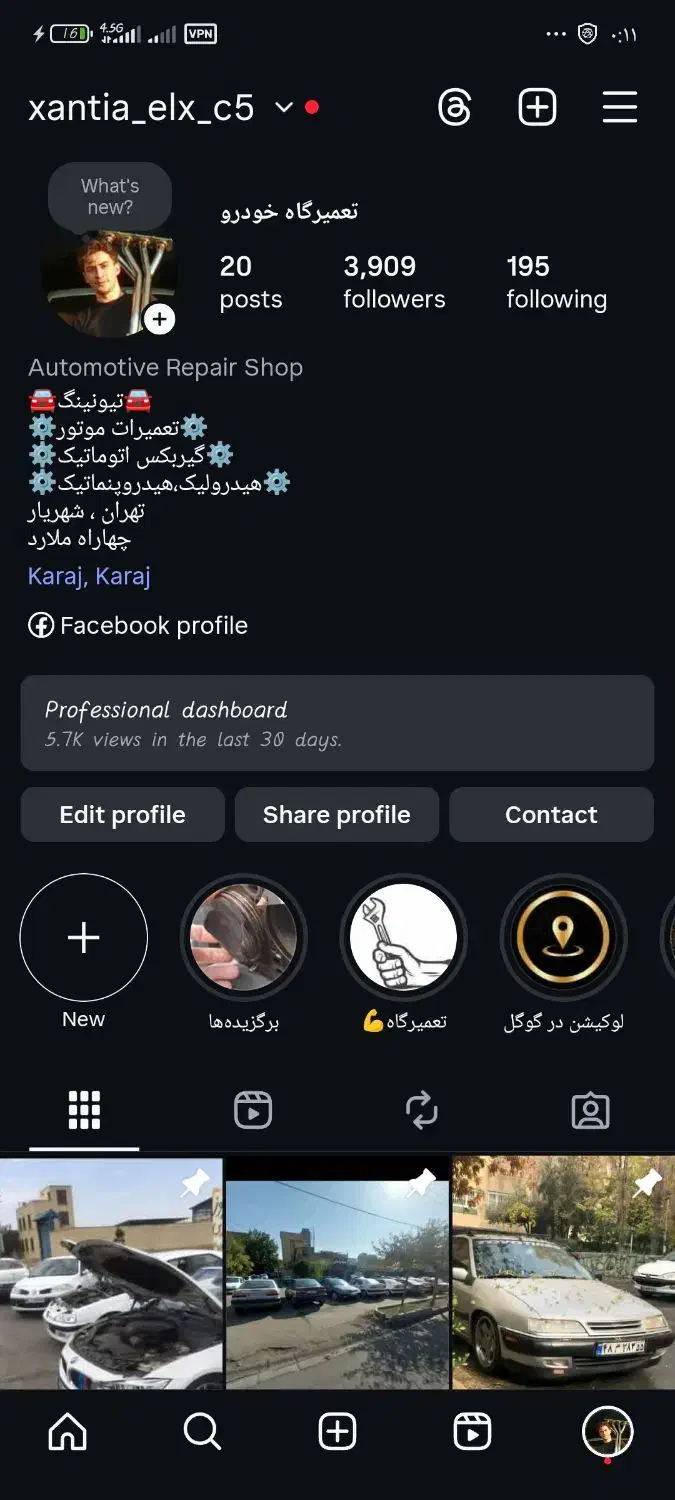Tap Edit profile
This screenshot has height=1500, width=675.
[x=123, y=815]
